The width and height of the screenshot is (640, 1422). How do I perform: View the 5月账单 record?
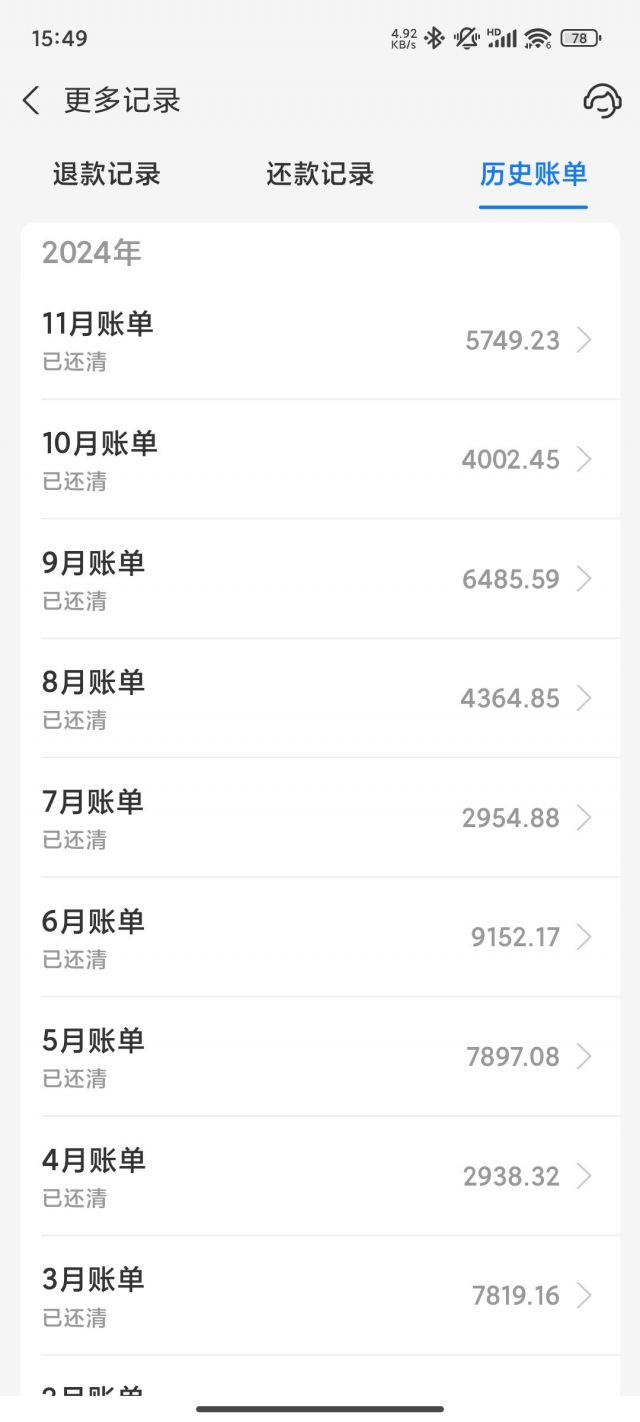(320, 1057)
